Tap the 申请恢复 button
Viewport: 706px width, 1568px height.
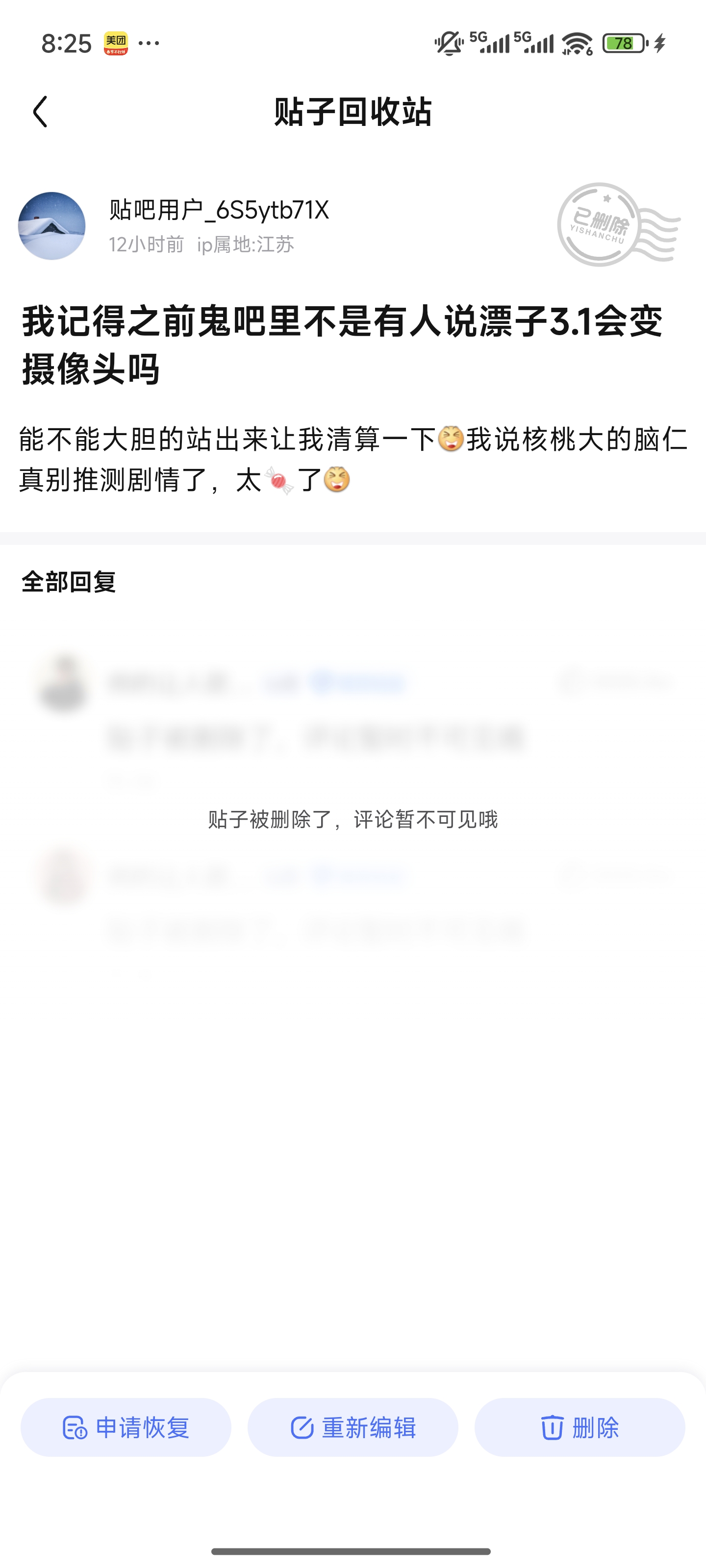(126, 1427)
